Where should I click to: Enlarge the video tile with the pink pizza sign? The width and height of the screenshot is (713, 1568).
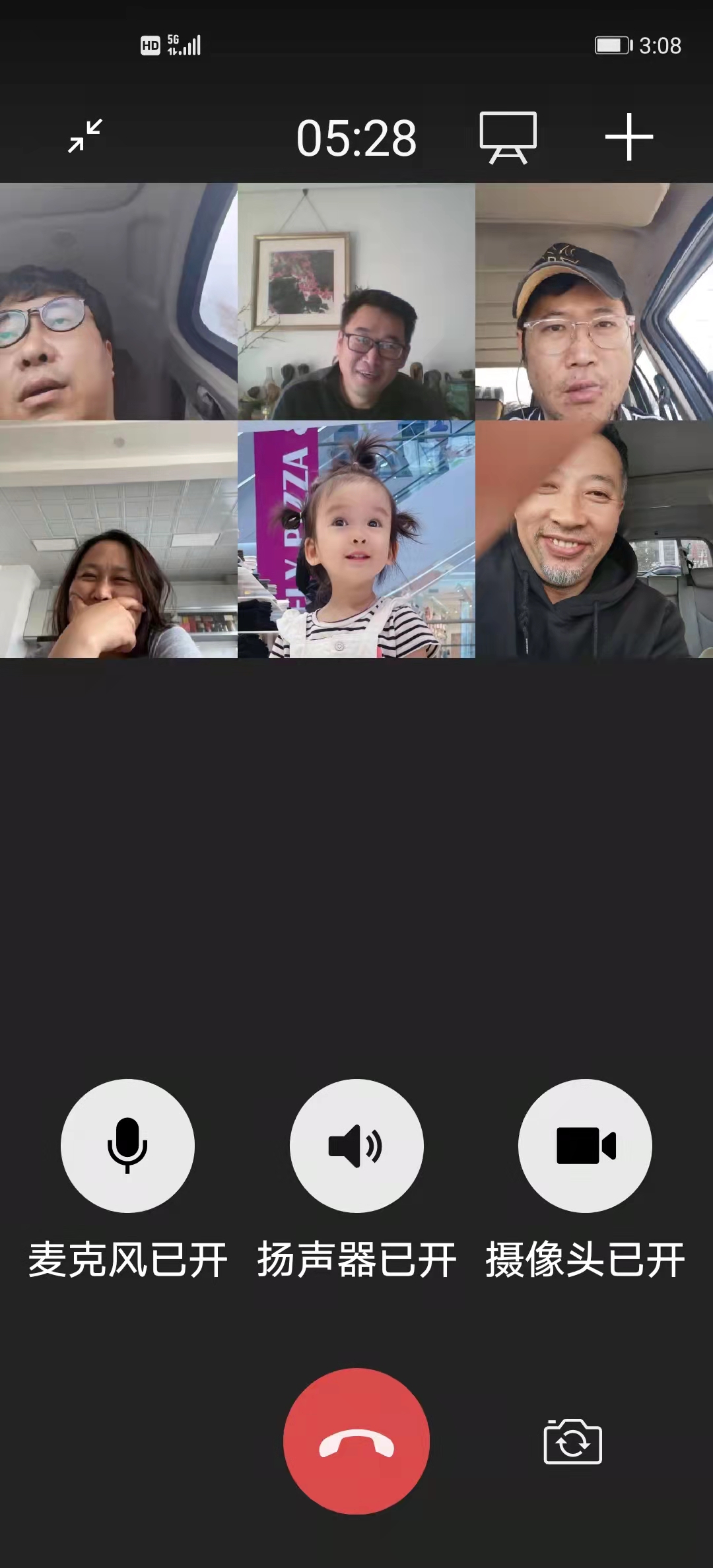point(356,539)
